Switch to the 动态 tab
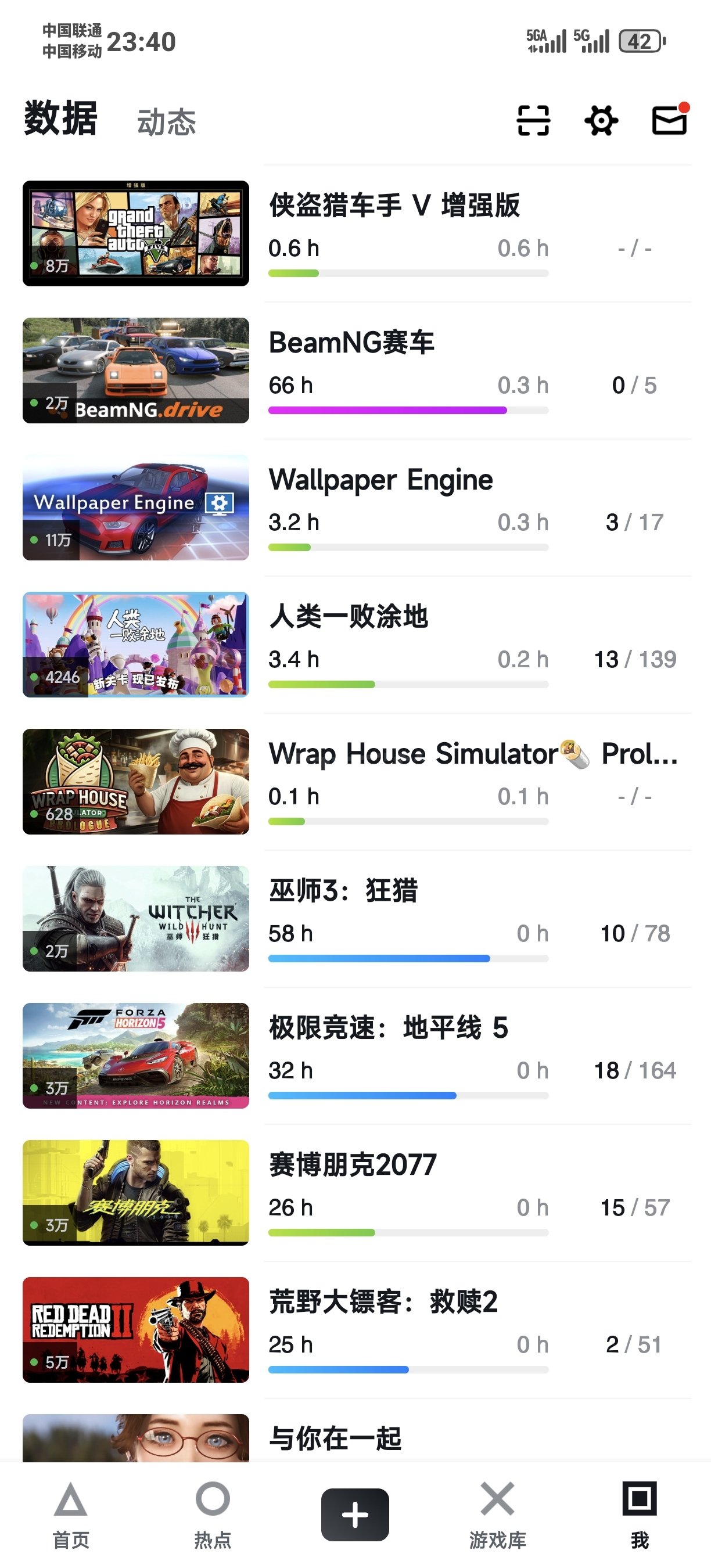The width and height of the screenshot is (711, 1568). click(166, 123)
